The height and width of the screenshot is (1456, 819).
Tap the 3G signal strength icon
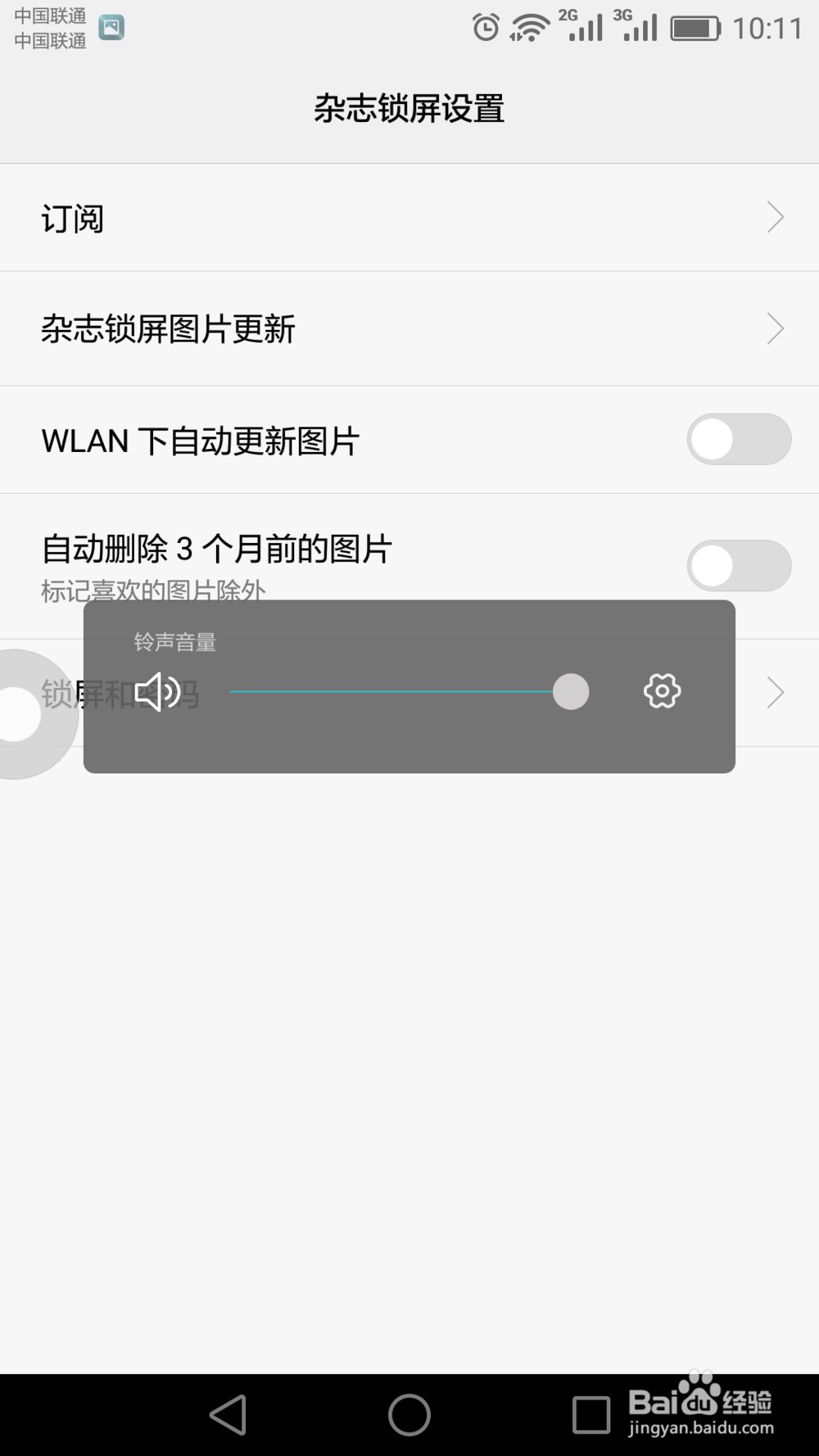pos(639,27)
